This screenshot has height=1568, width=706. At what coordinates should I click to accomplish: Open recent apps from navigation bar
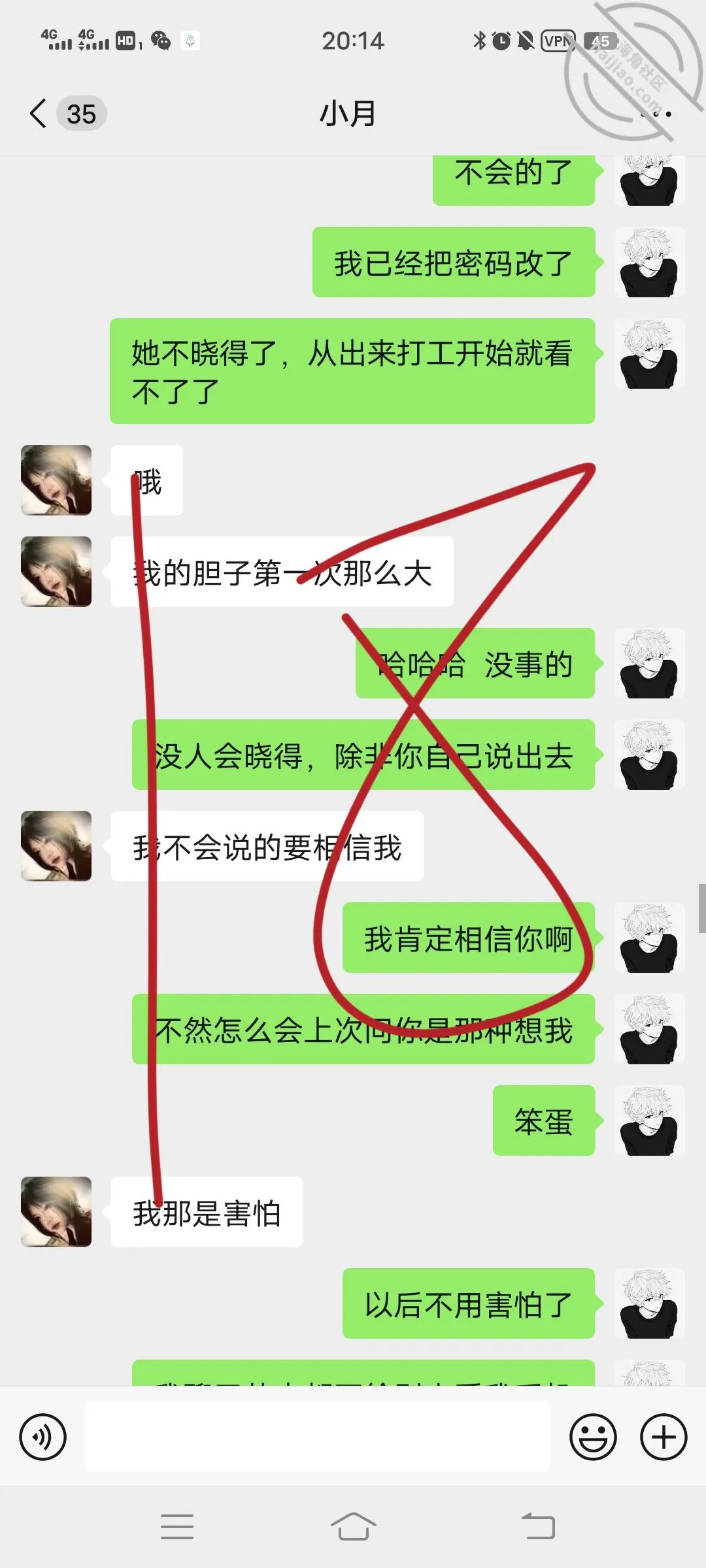coord(177,1527)
